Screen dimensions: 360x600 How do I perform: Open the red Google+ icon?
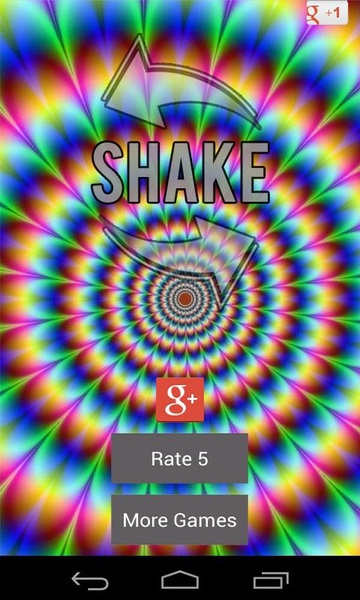(x=180, y=399)
